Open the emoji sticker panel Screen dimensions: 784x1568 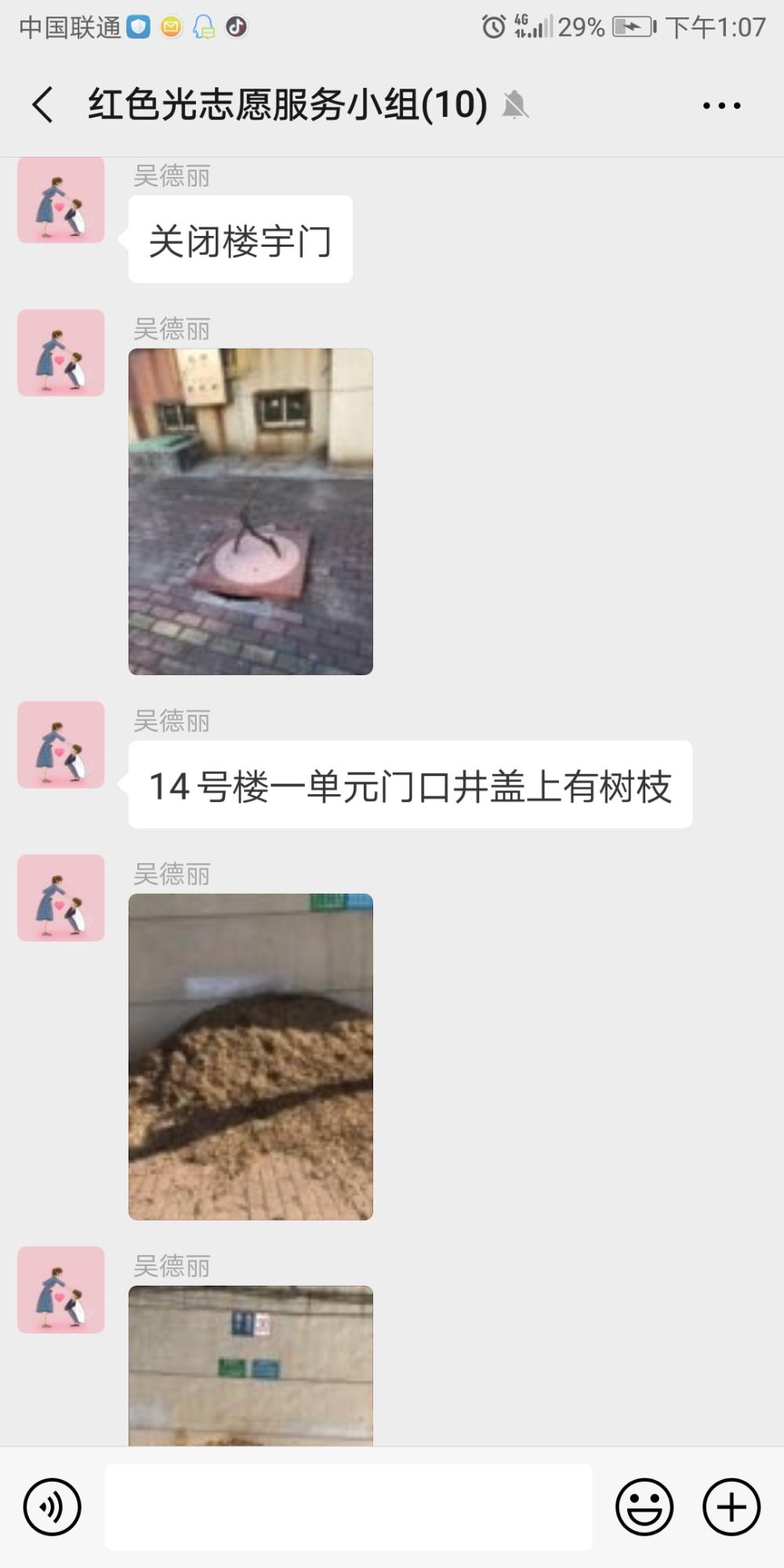coord(644,1507)
